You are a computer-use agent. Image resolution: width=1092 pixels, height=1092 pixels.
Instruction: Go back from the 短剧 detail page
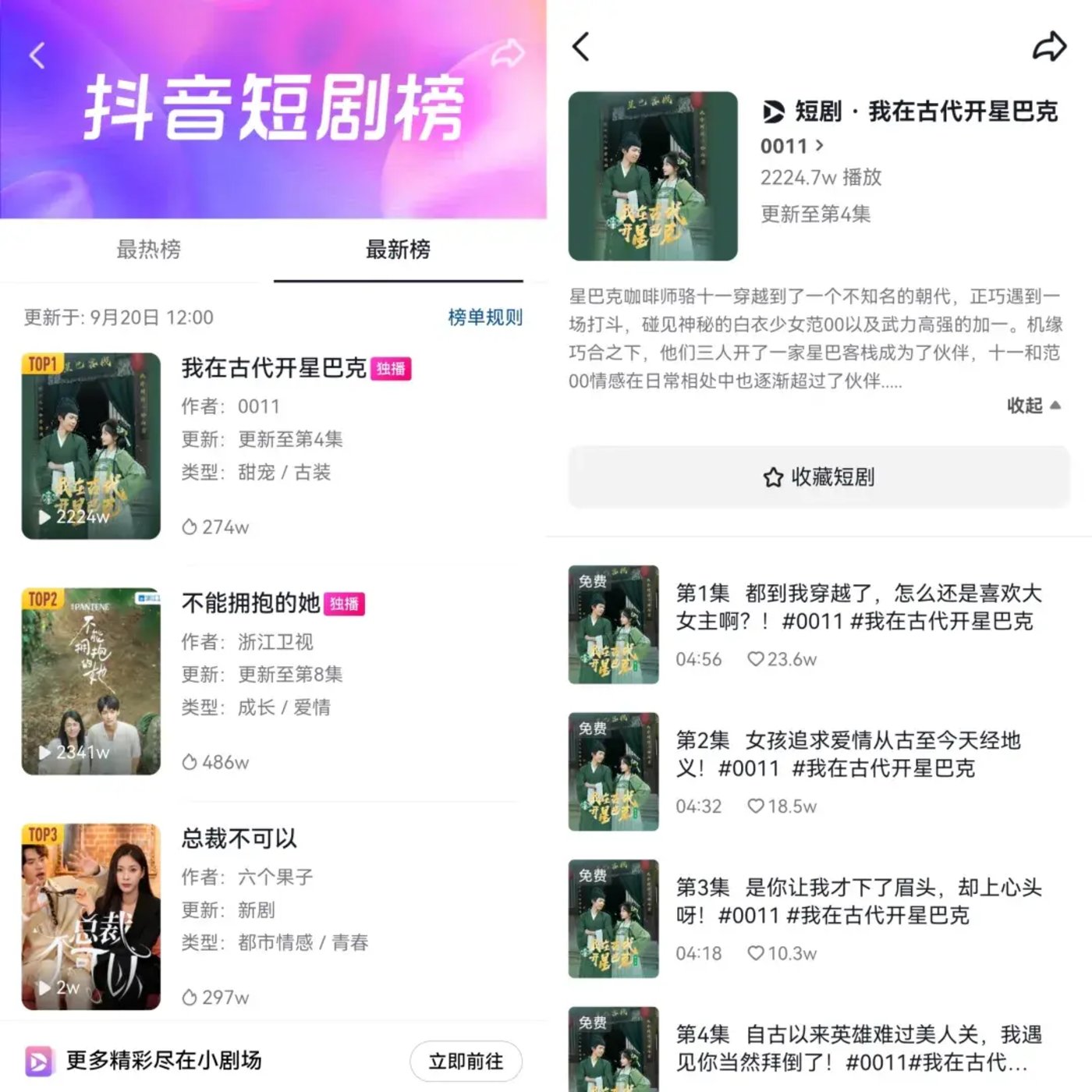coord(581,47)
